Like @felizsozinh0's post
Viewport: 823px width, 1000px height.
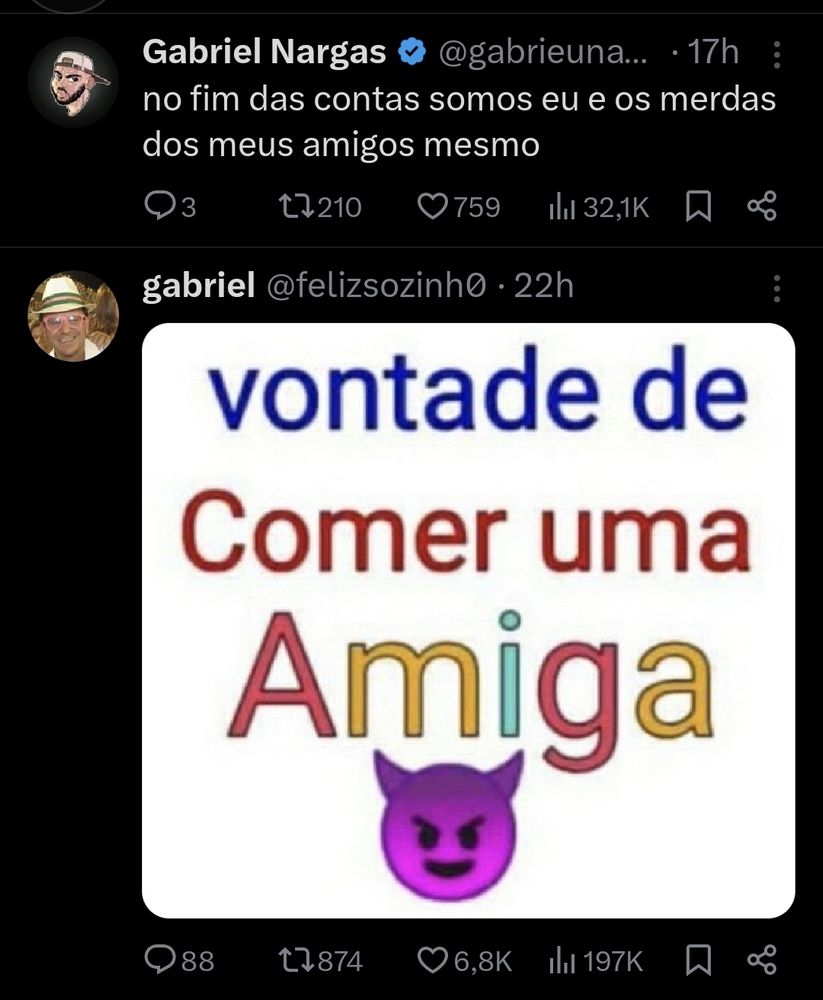pyautogui.click(x=432, y=961)
